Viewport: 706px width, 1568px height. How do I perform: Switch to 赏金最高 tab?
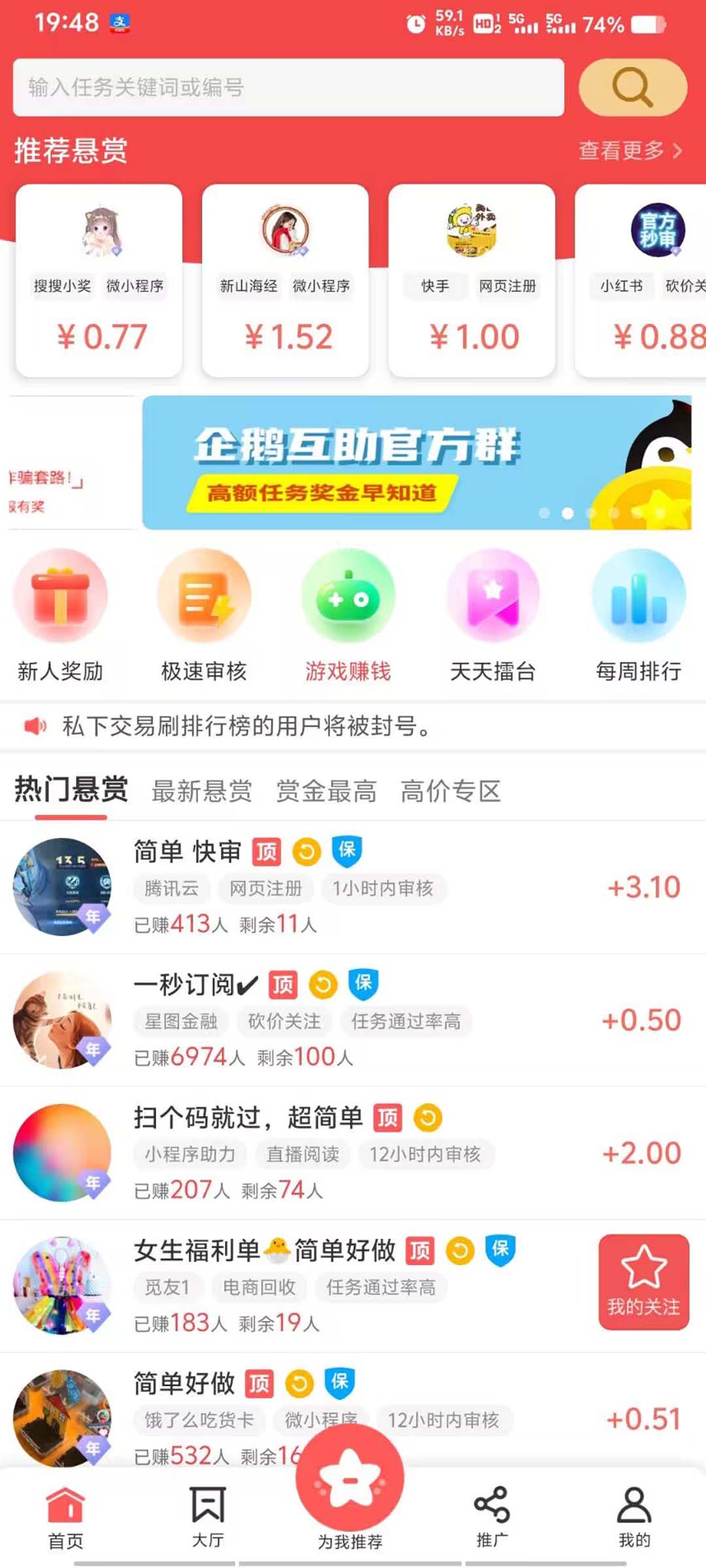(326, 791)
